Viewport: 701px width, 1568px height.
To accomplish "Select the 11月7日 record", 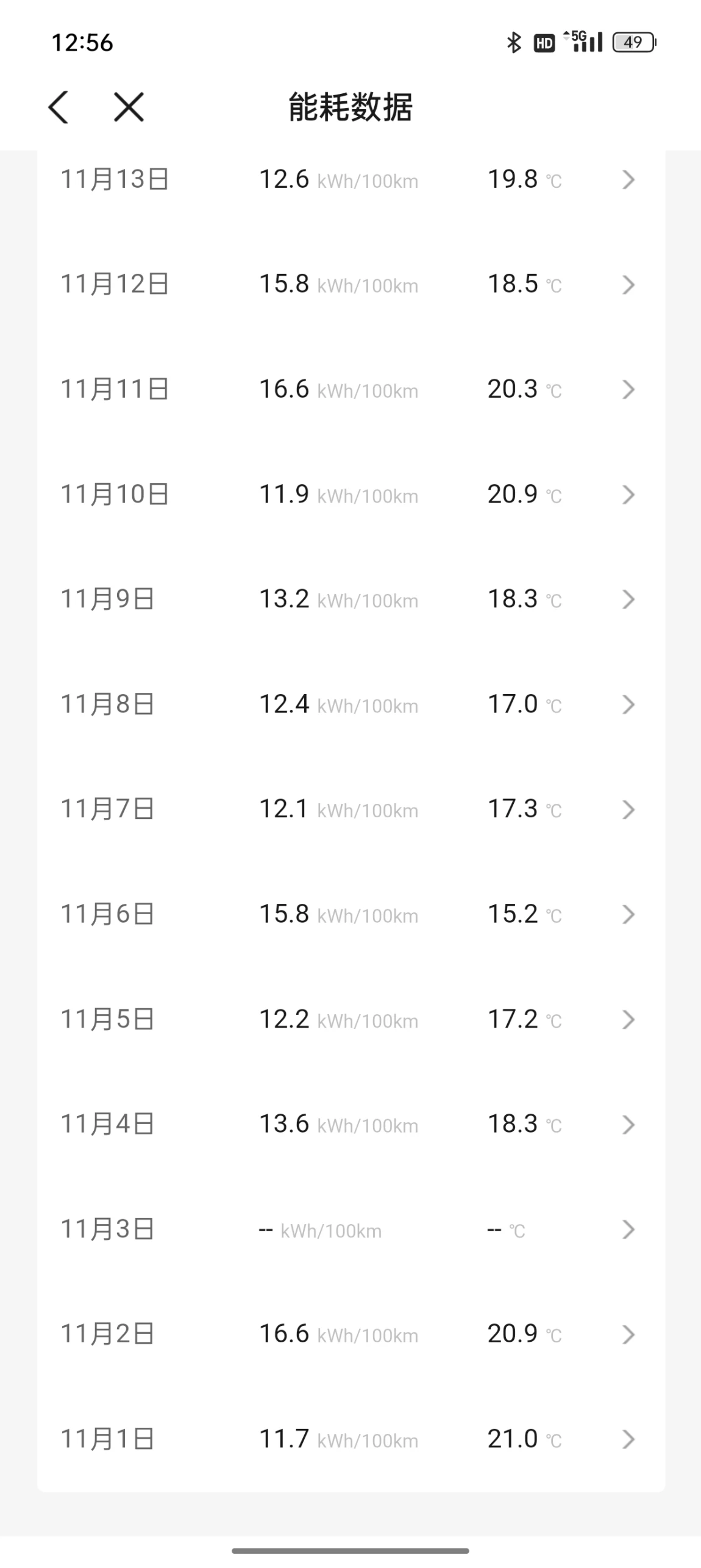I will (350, 809).
